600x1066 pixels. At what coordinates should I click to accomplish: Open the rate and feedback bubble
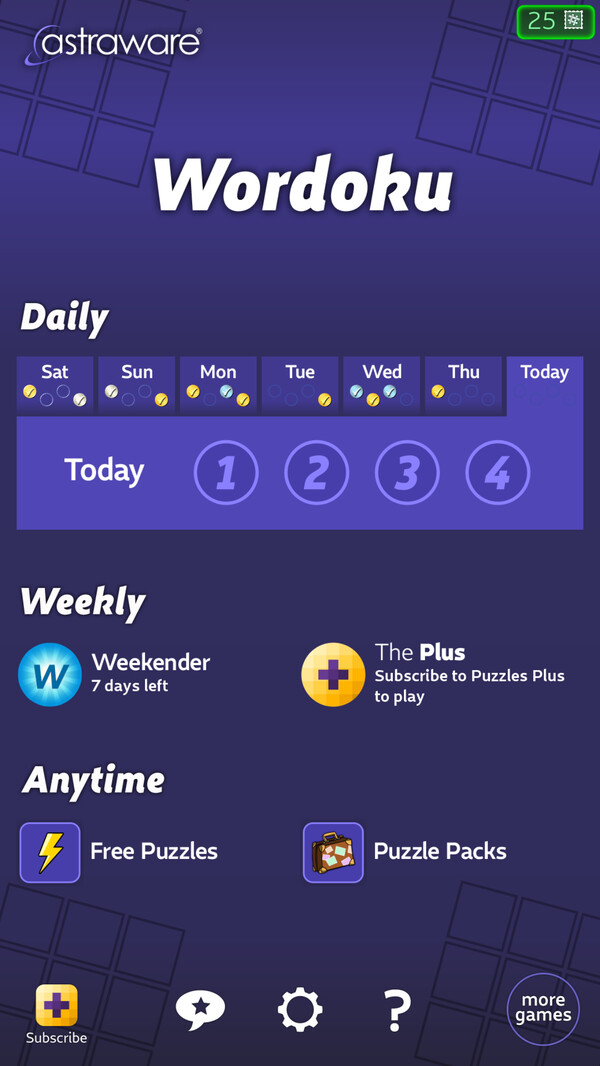[200, 1010]
